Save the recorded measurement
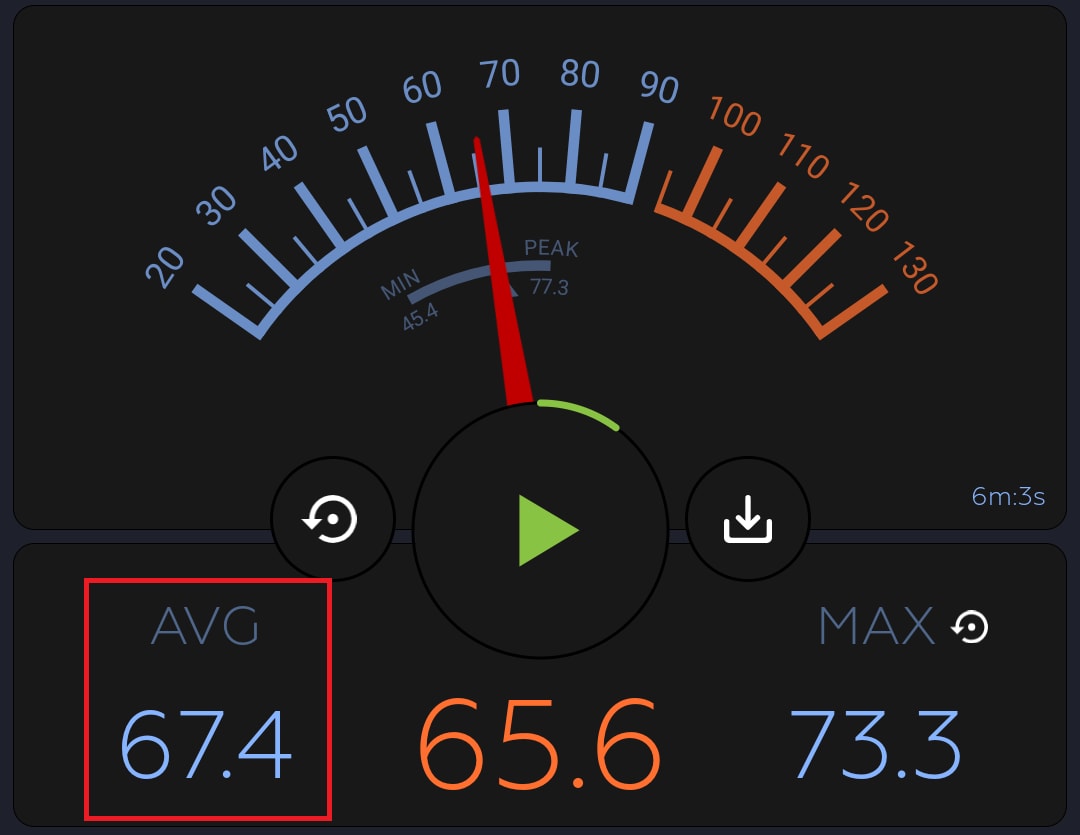Image resolution: width=1080 pixels, height=835 pixels. (748, 520)
